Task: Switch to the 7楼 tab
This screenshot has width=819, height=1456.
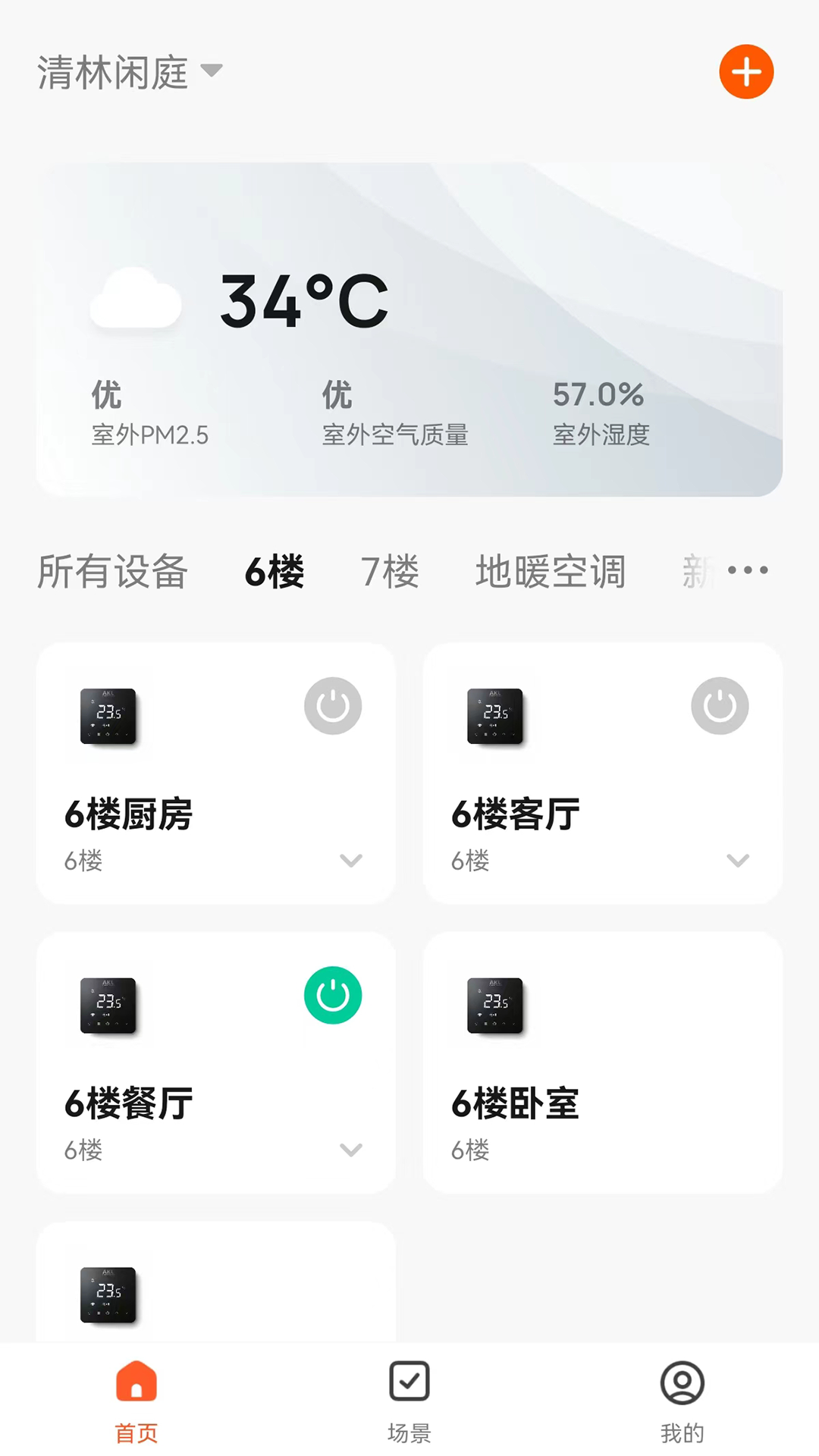Action: pyautogui.click(x=391, y=571)
